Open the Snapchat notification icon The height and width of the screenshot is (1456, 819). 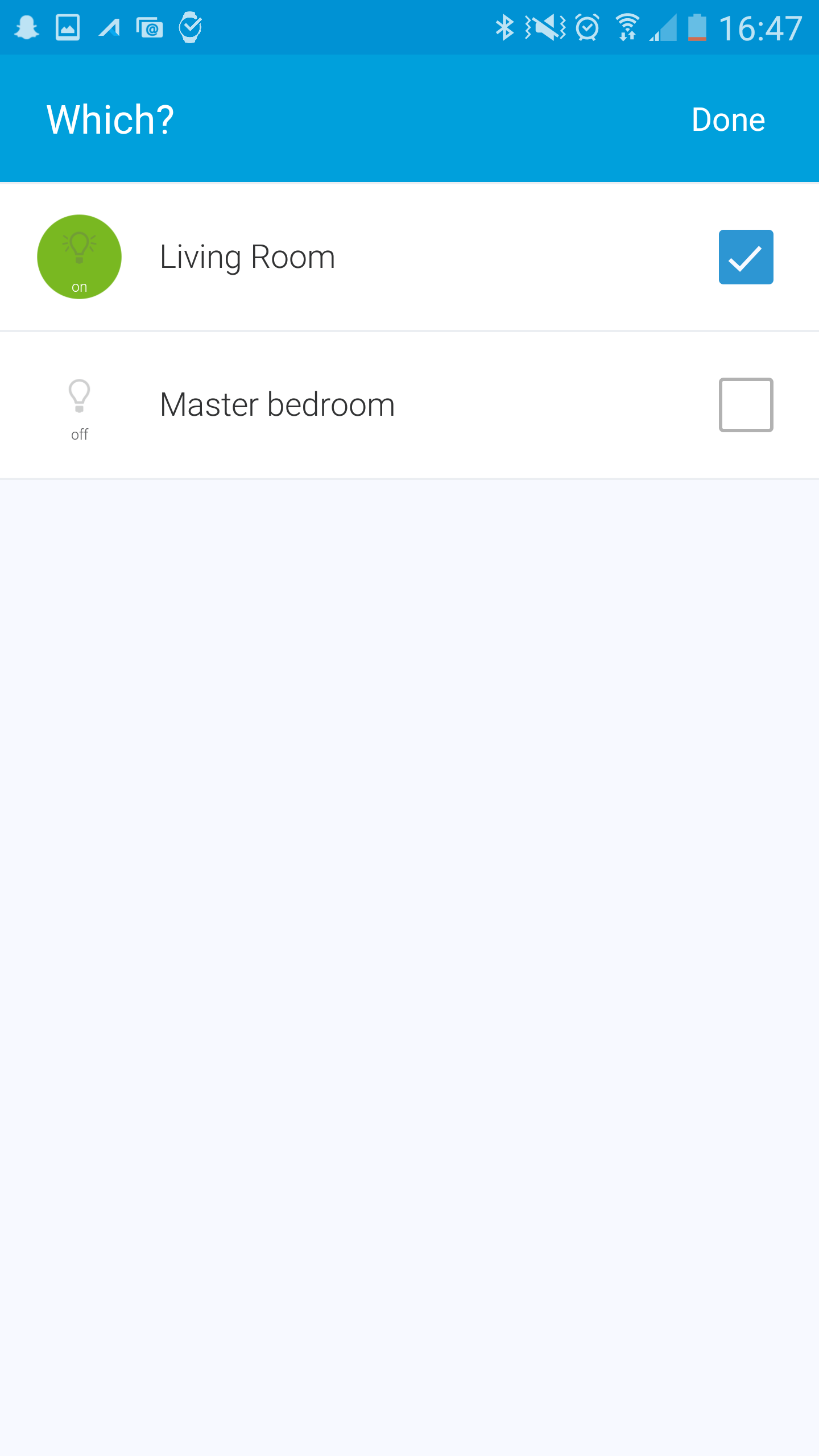(26, 27)
